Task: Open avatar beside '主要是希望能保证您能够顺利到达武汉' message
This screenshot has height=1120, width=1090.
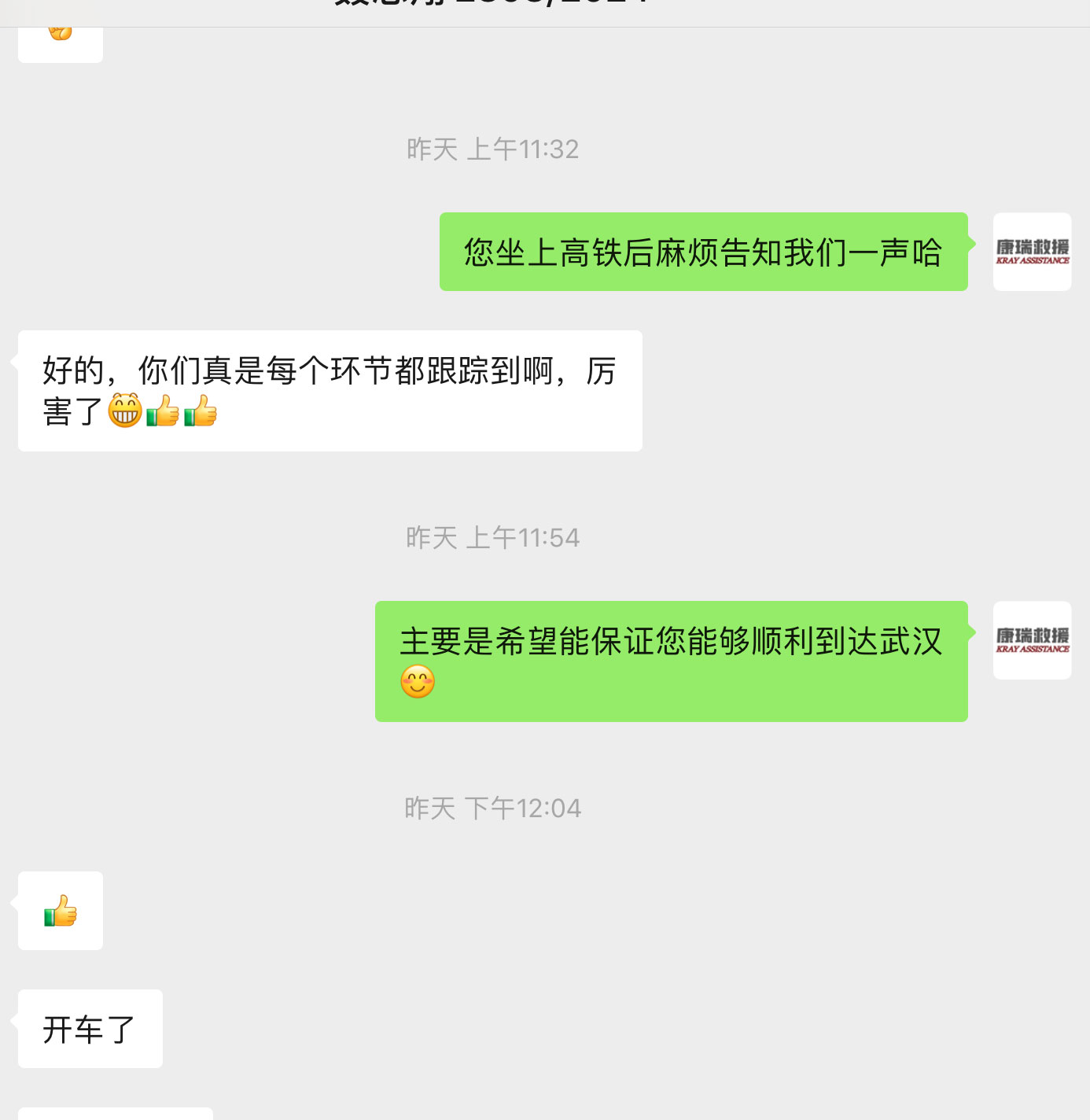Action: click(x=1032, y=640)
